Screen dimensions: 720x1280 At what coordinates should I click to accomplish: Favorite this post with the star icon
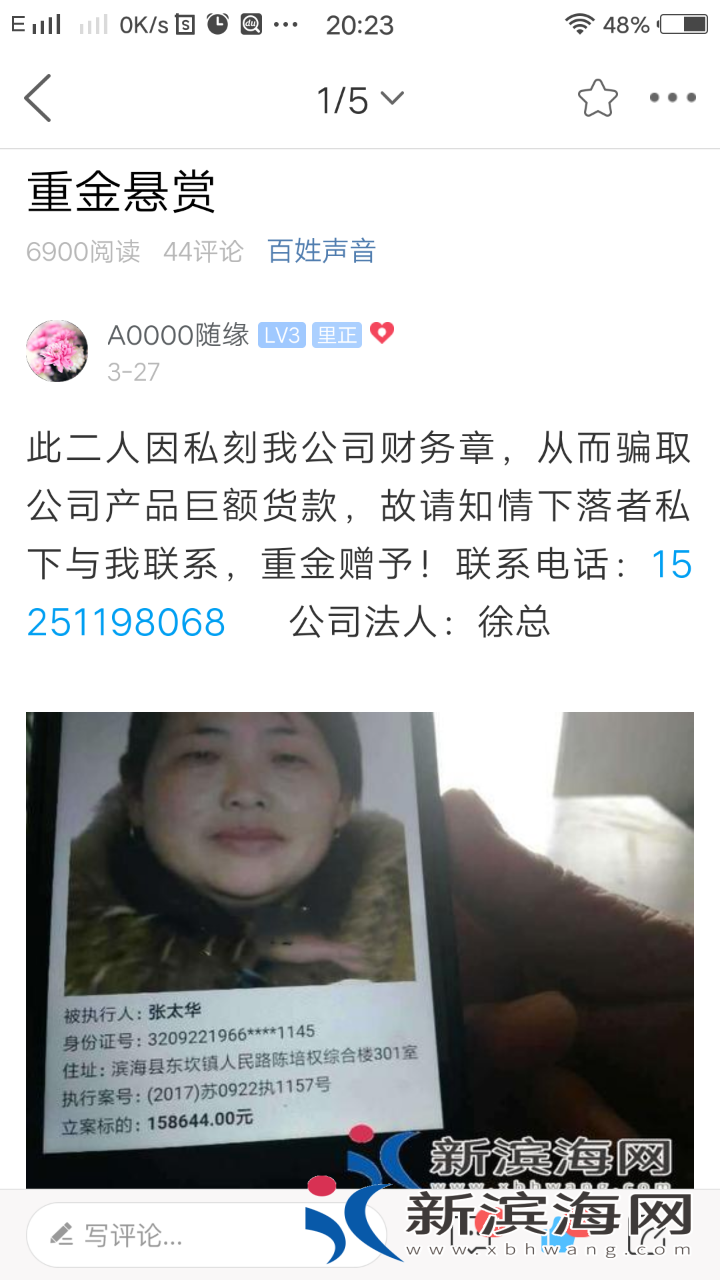[x=597, y=98]
